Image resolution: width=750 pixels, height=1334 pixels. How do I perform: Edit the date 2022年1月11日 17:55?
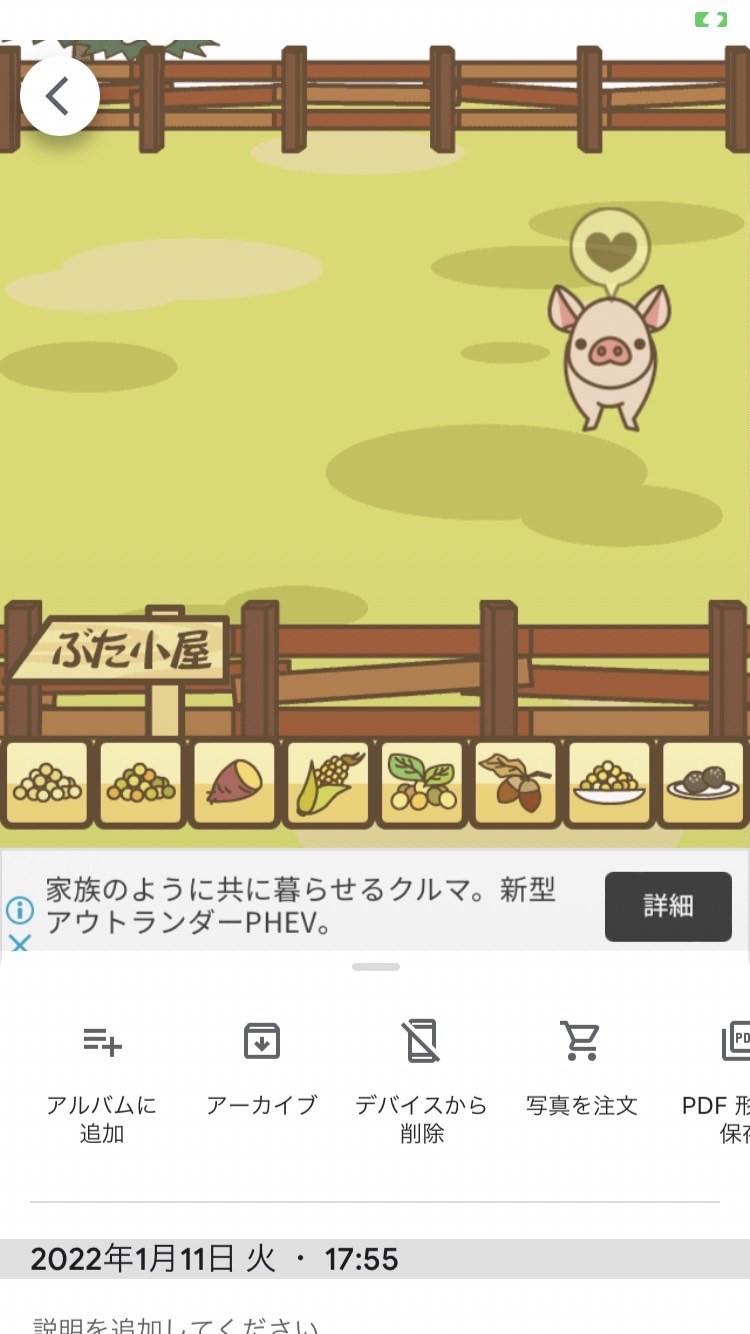214,1259
